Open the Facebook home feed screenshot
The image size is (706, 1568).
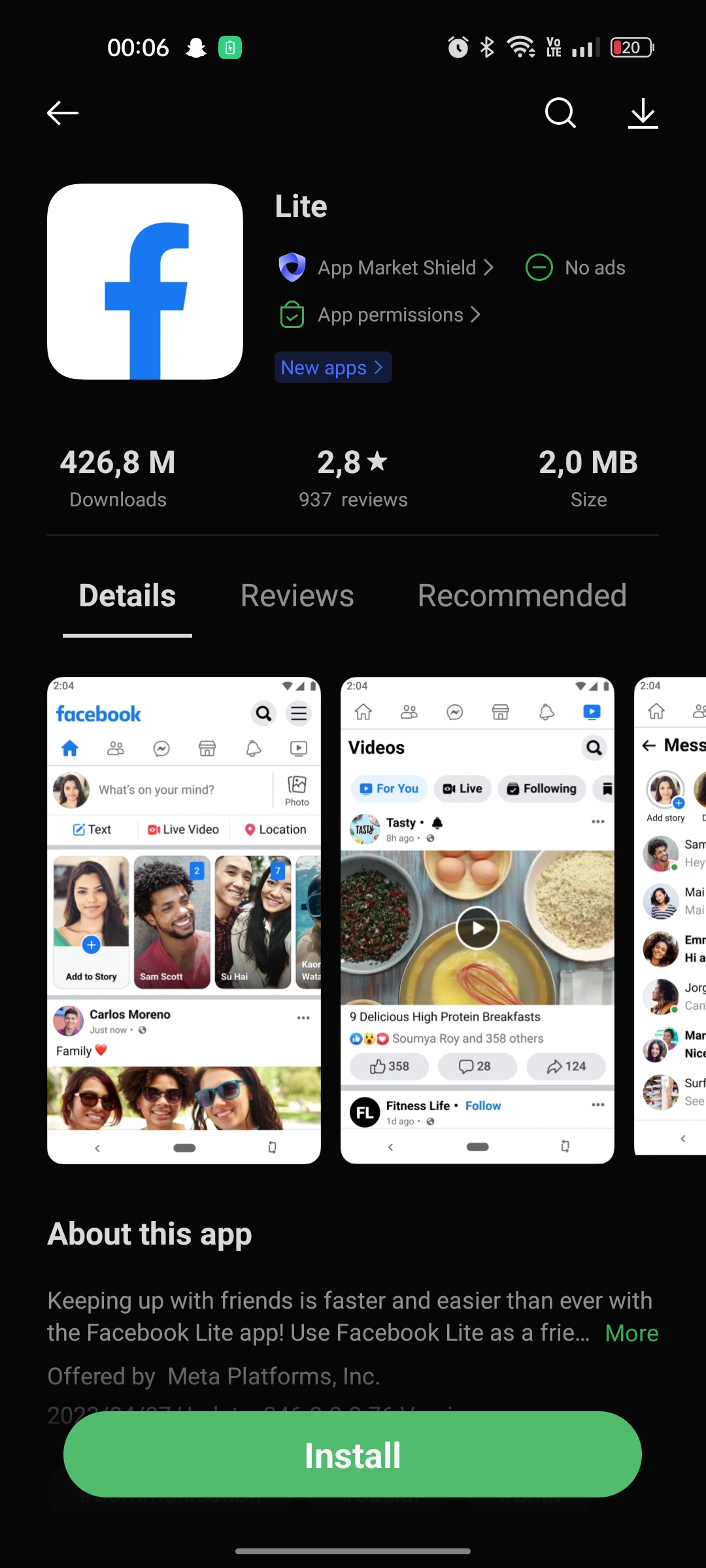184,920
